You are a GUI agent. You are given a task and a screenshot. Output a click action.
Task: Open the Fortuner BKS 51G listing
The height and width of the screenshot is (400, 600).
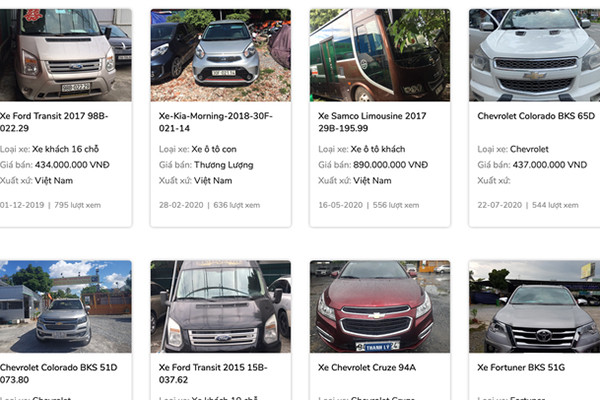tap(523, 367)
